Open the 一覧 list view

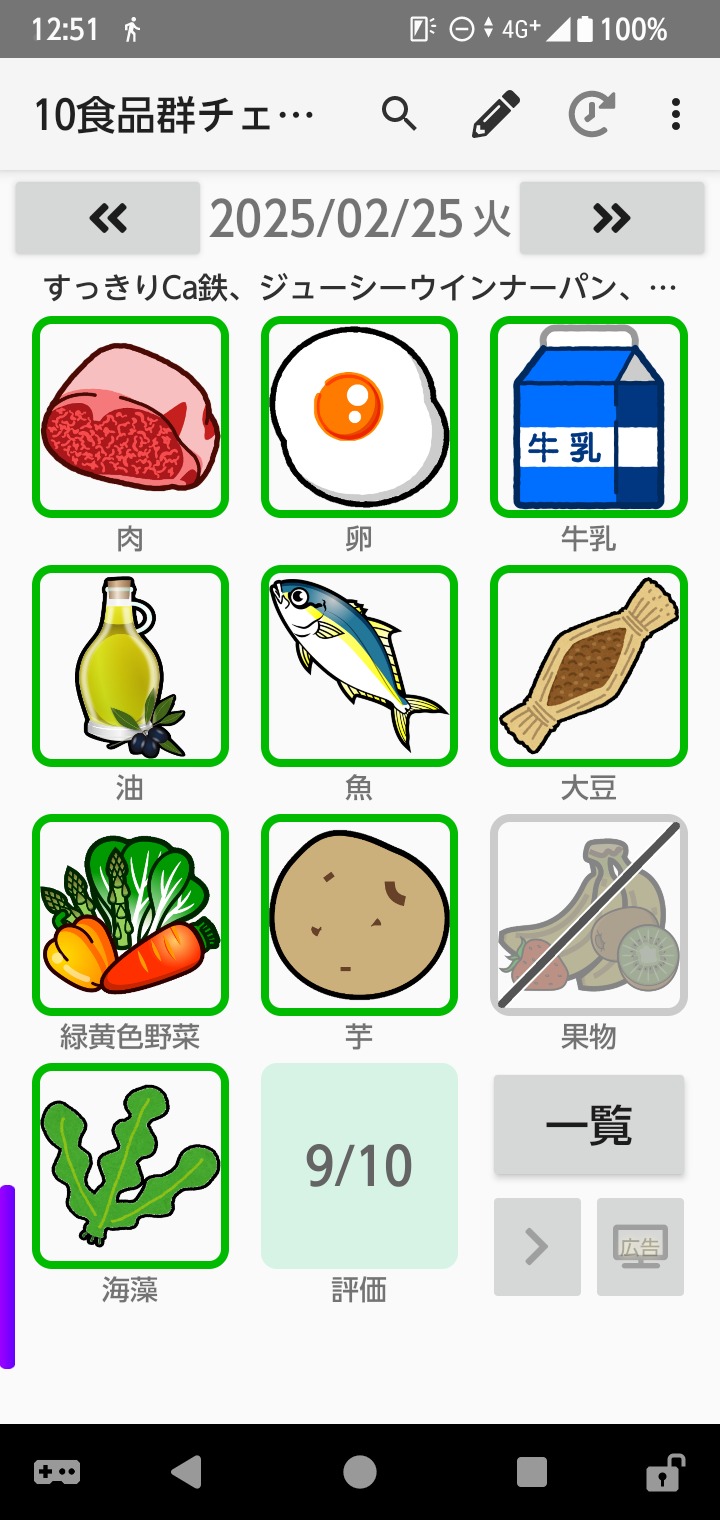click(x=589, y=1125)
